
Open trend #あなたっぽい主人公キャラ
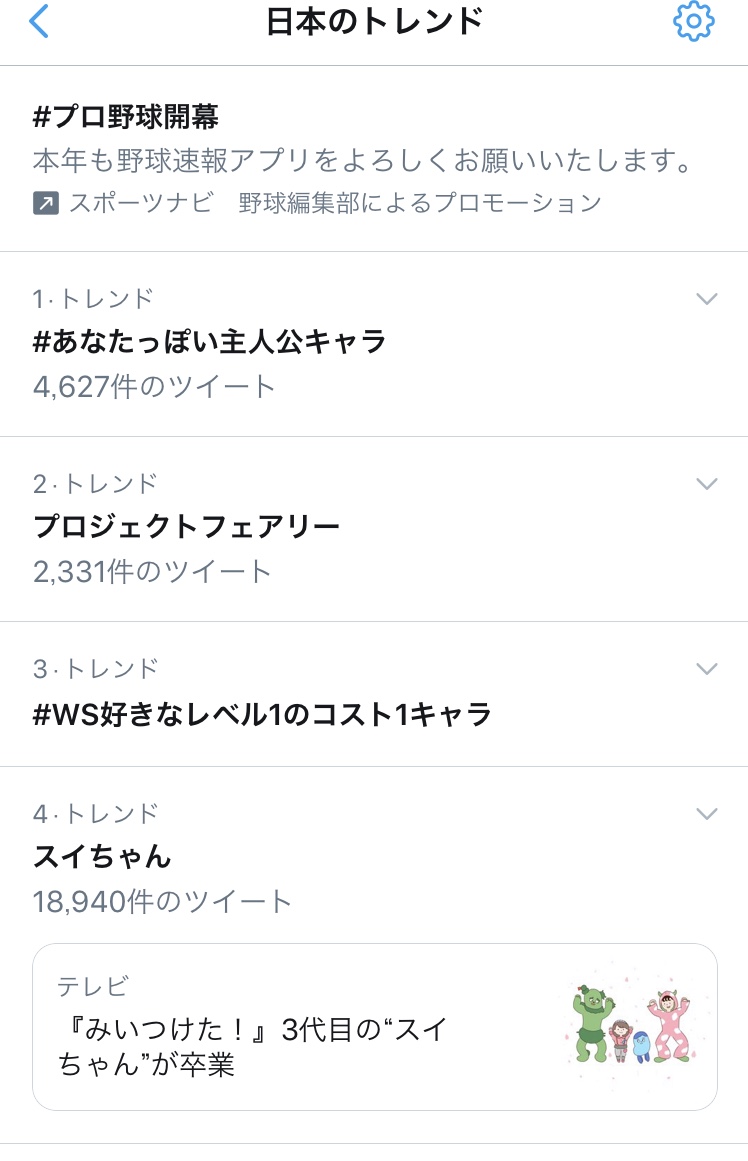210,342
